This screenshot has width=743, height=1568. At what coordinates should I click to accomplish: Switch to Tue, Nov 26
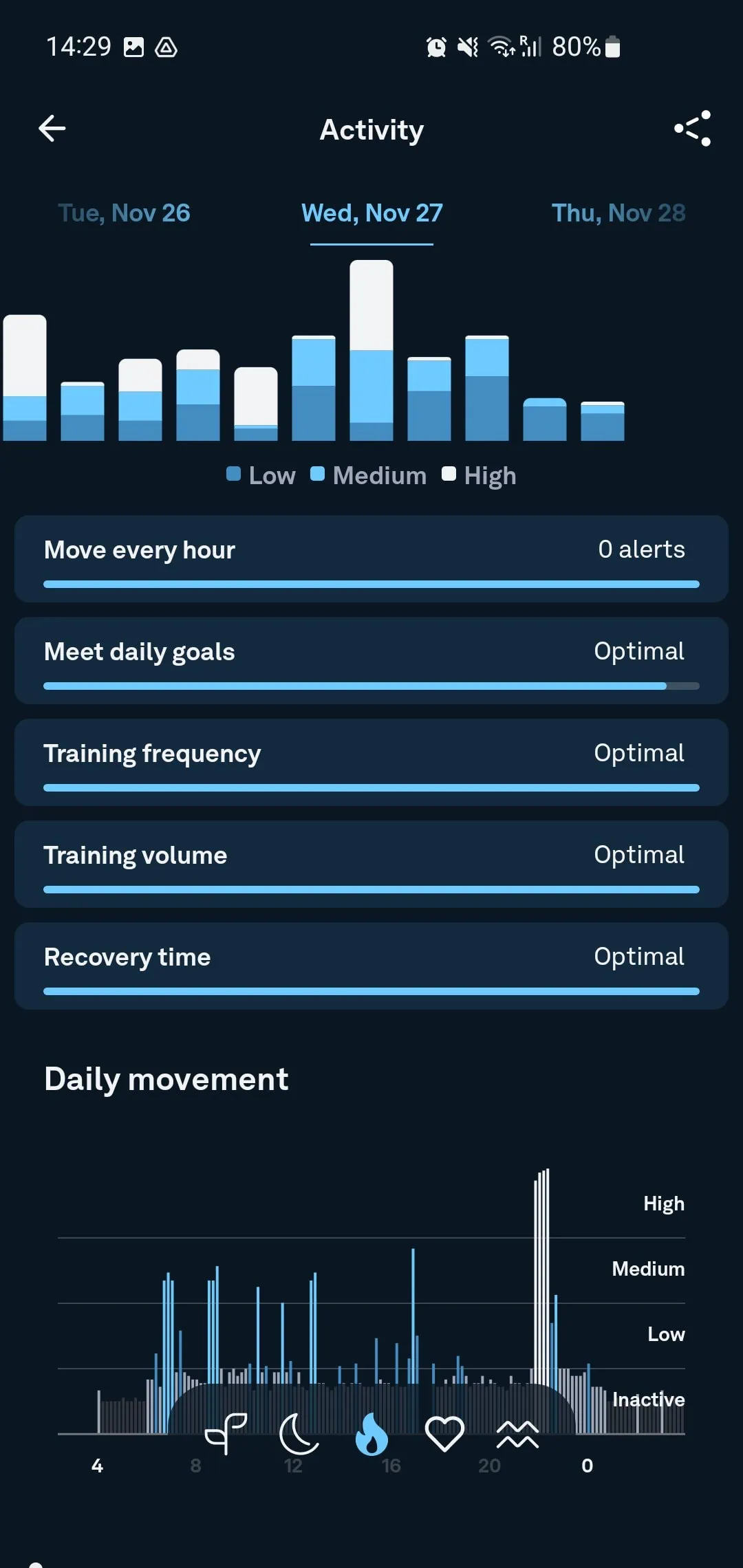click(x=124, y=213)
